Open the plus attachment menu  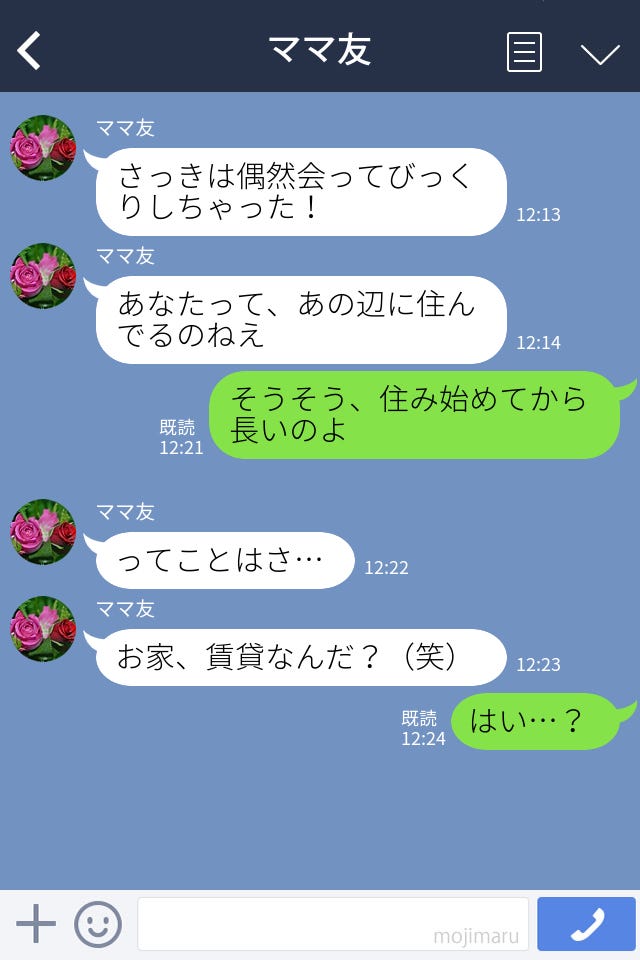36,924
